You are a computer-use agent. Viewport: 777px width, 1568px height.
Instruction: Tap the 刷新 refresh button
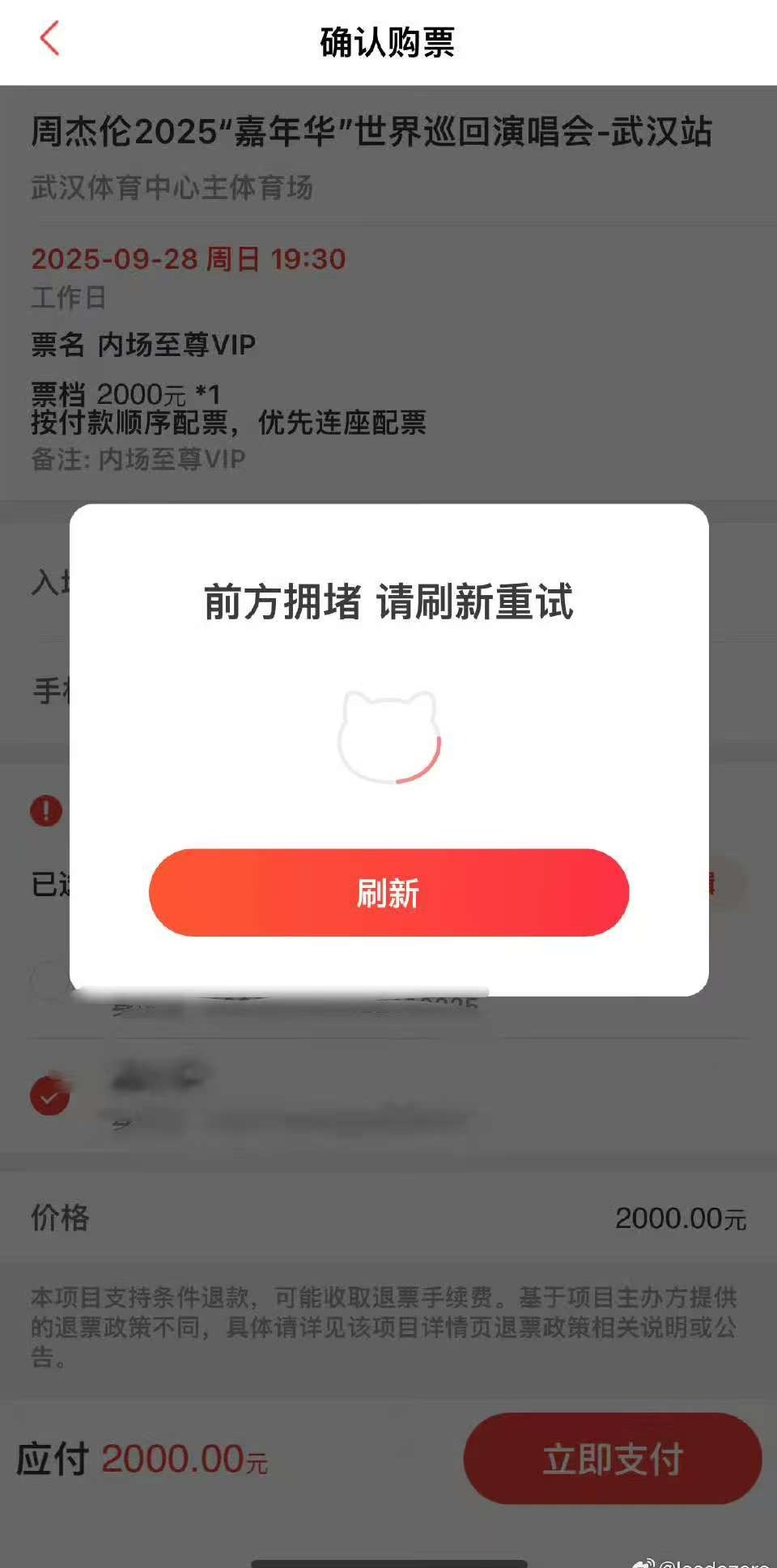(x=388, y=893)
